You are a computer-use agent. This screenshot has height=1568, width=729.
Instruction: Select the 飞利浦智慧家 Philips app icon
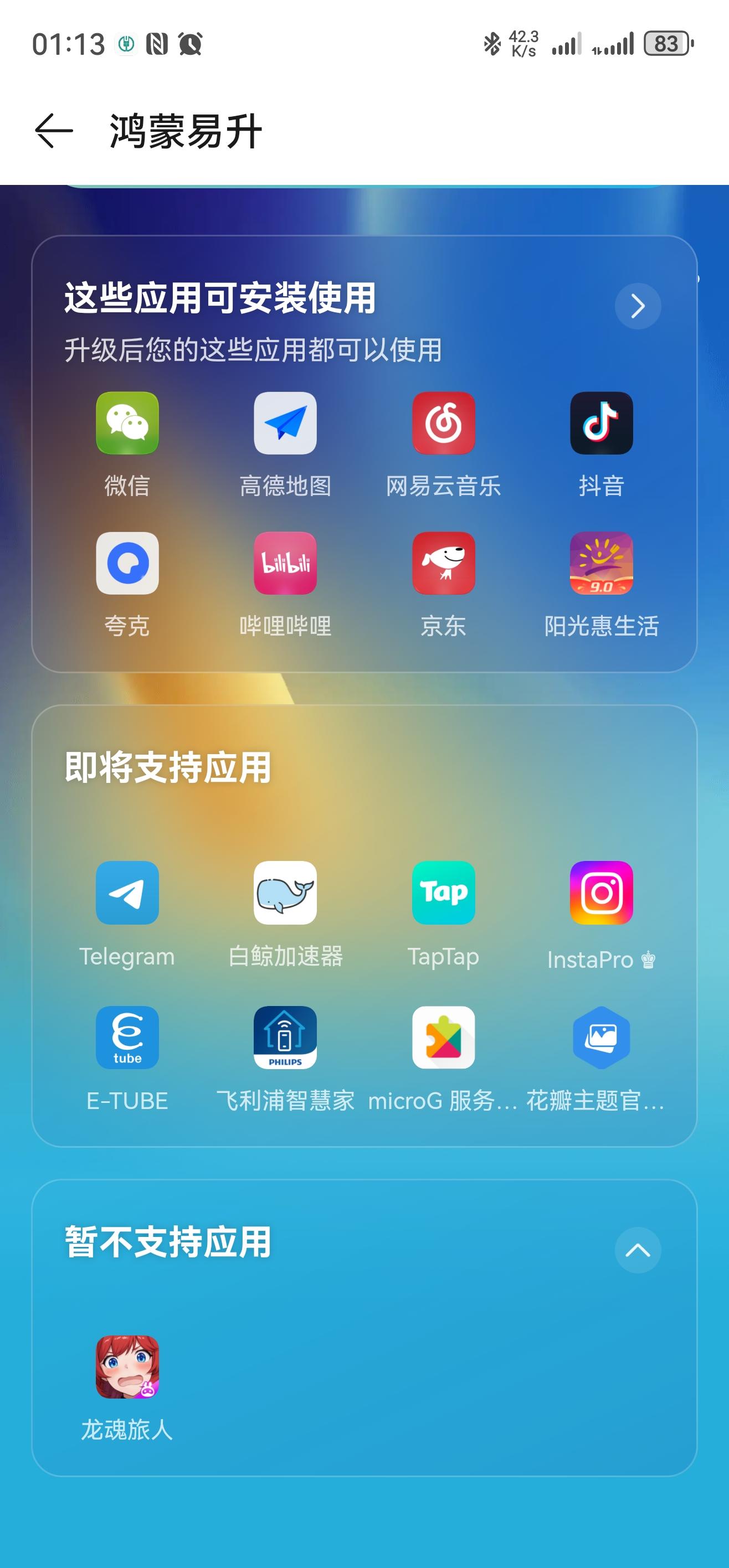click(x=285, y=1038)
